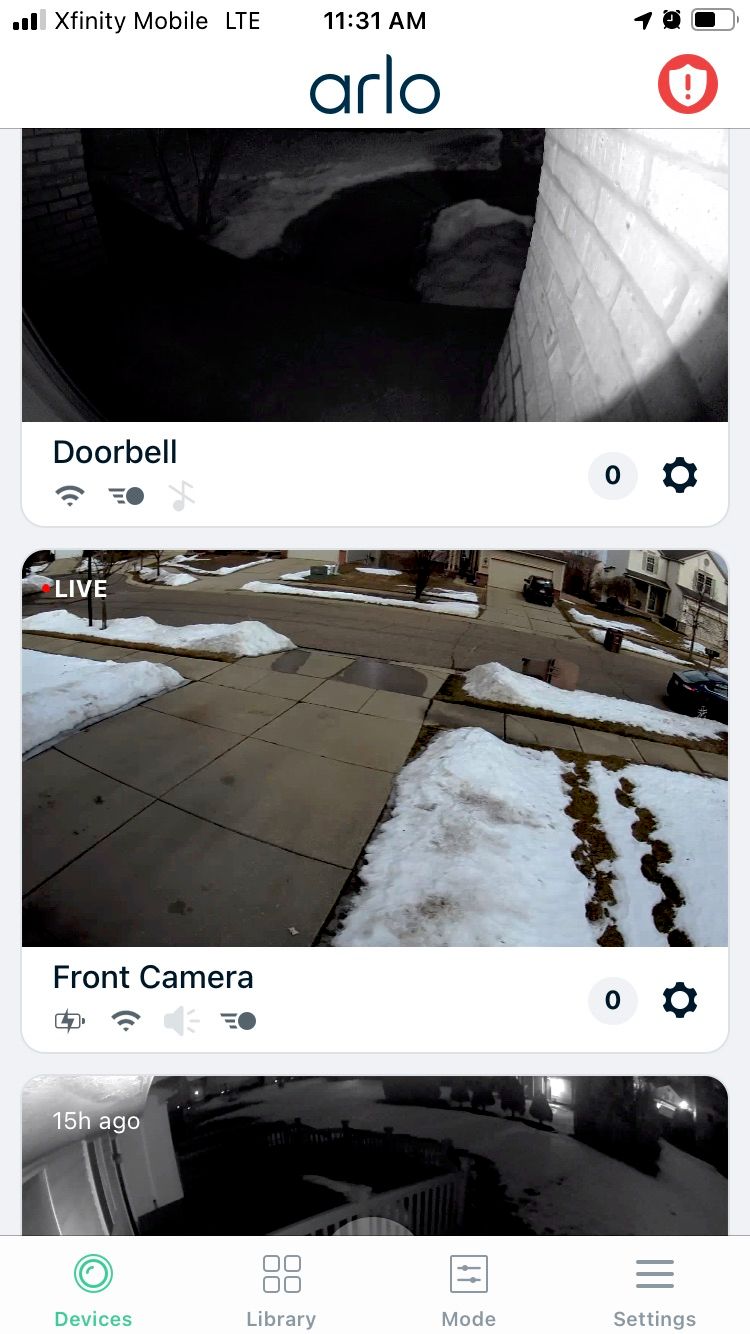Open Doorbell recordings count badge
The width and height of the screenshot is (750, 1334).
612,475
